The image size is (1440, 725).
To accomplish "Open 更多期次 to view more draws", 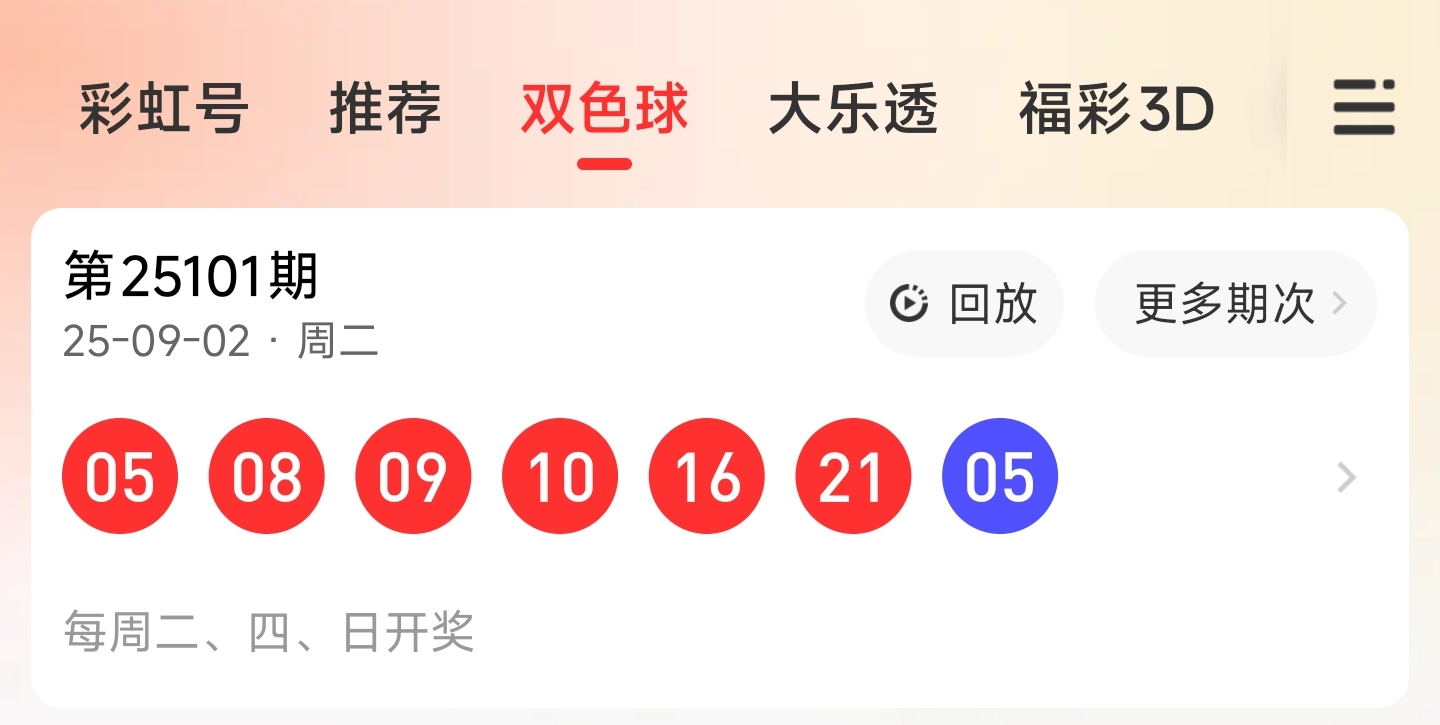I will (1237, 304).
